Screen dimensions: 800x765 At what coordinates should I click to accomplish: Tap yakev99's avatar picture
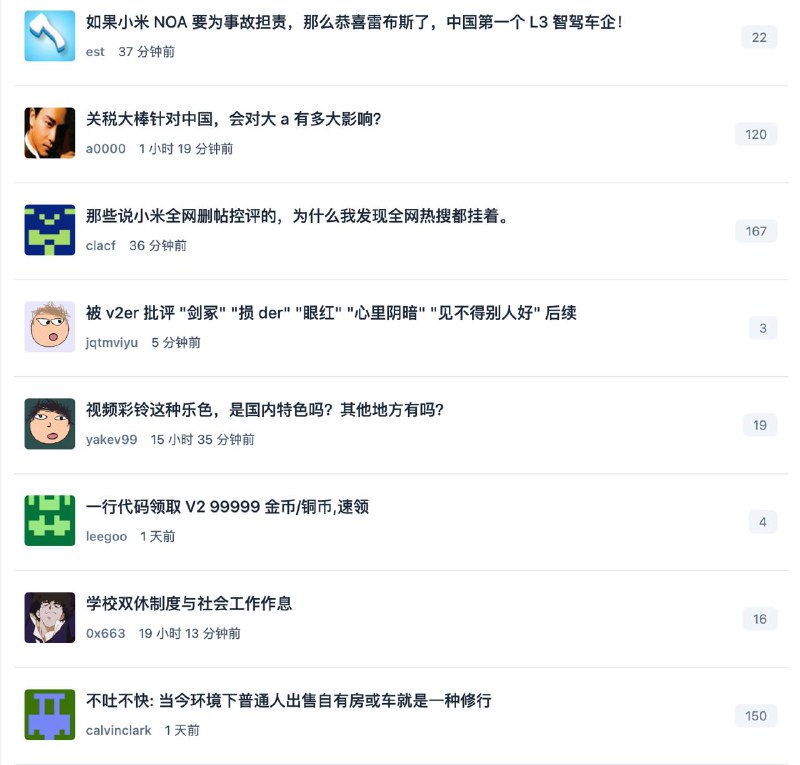tap(49, 423)
